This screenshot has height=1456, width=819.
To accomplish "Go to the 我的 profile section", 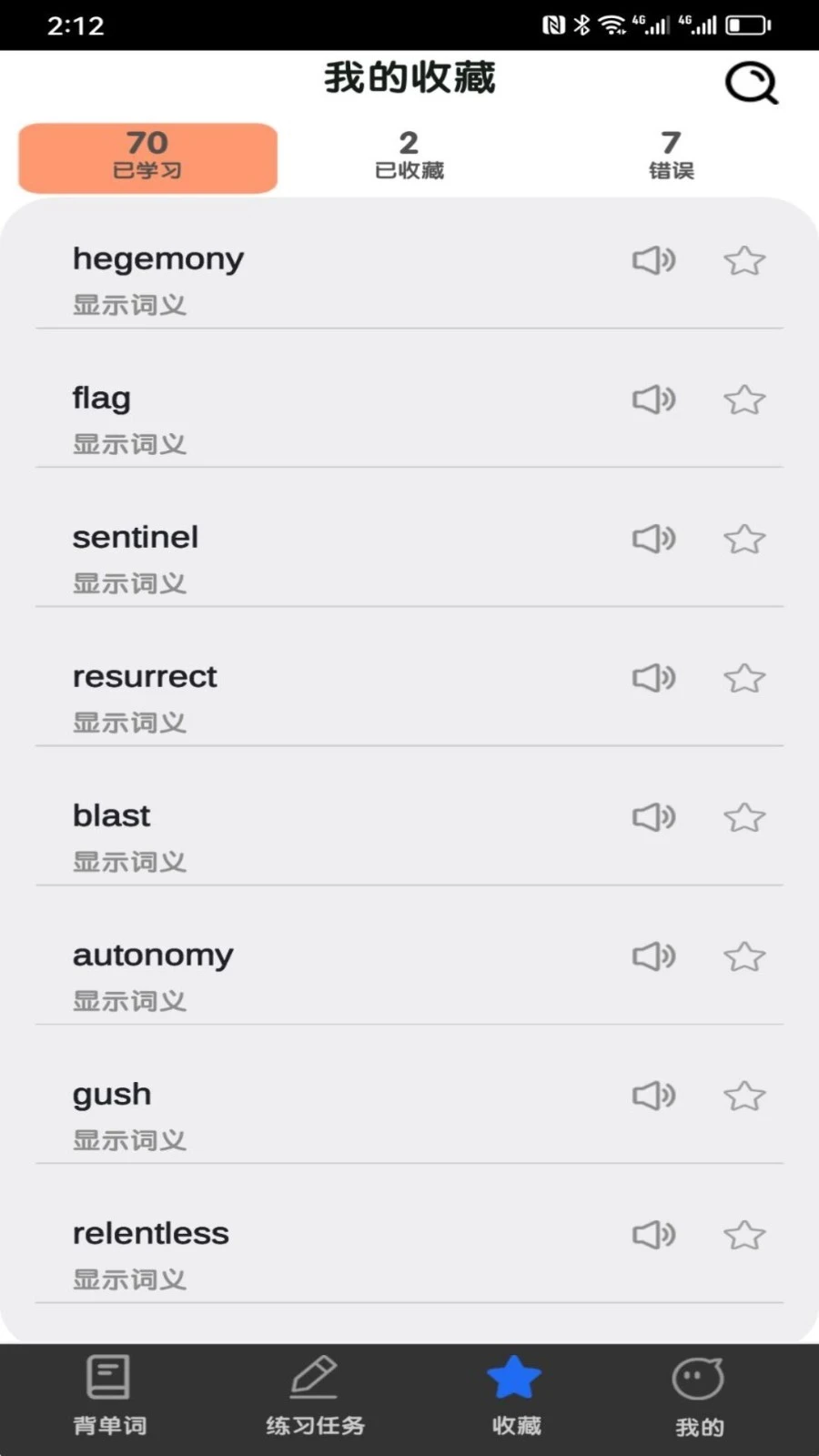I will point(697,1392).
